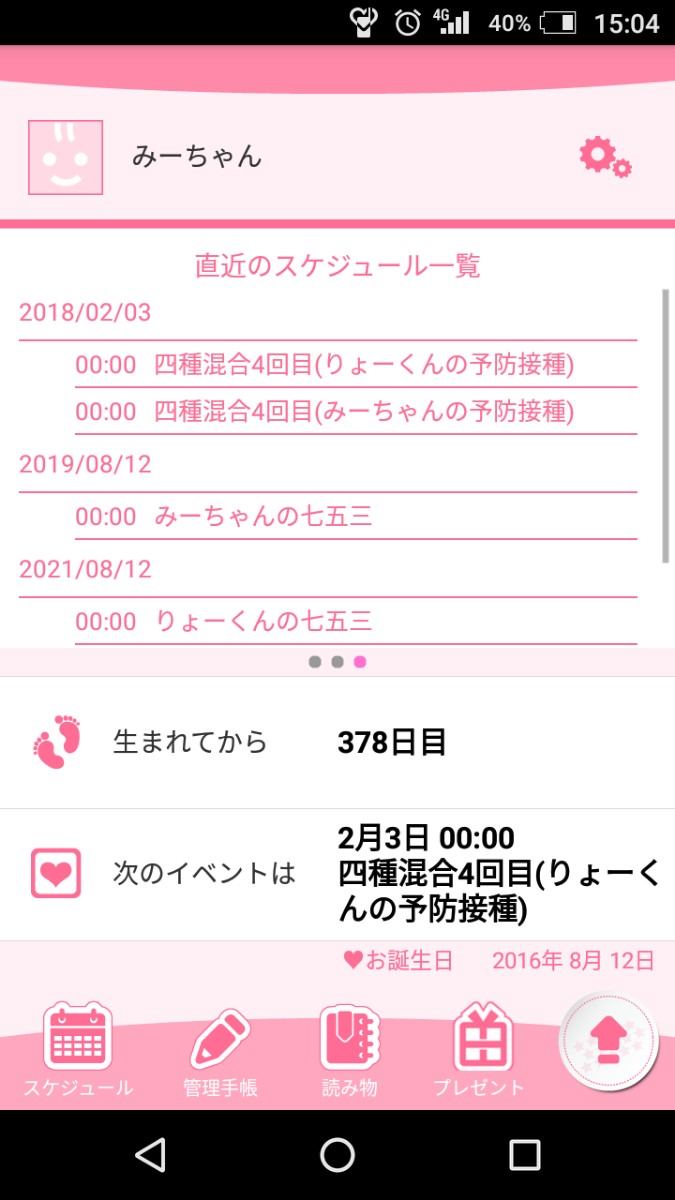View the りょーくんの七五三 schedule entry
This screenshot has width=675, height=1200.
tap(355, 622)
